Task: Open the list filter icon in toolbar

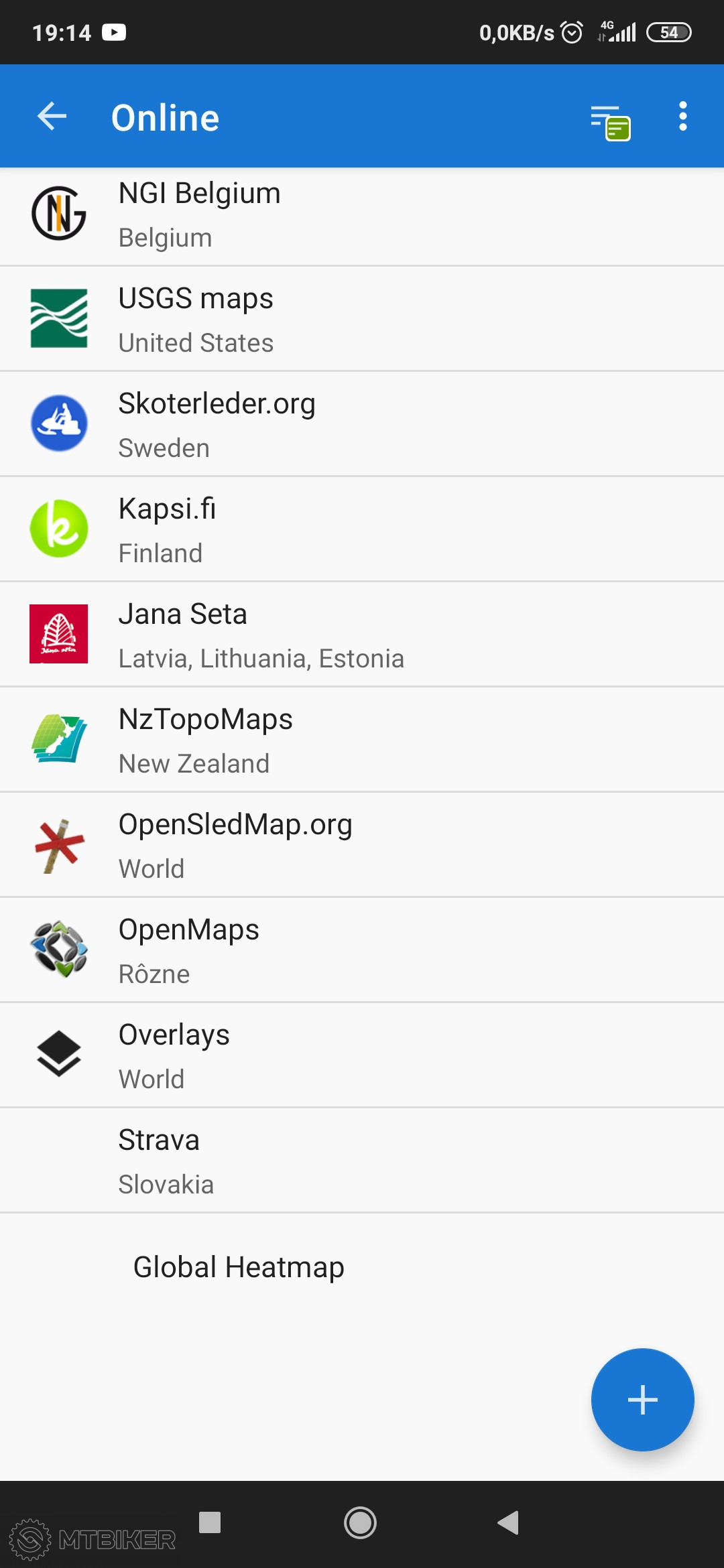Action: click(x=610, y=121)
